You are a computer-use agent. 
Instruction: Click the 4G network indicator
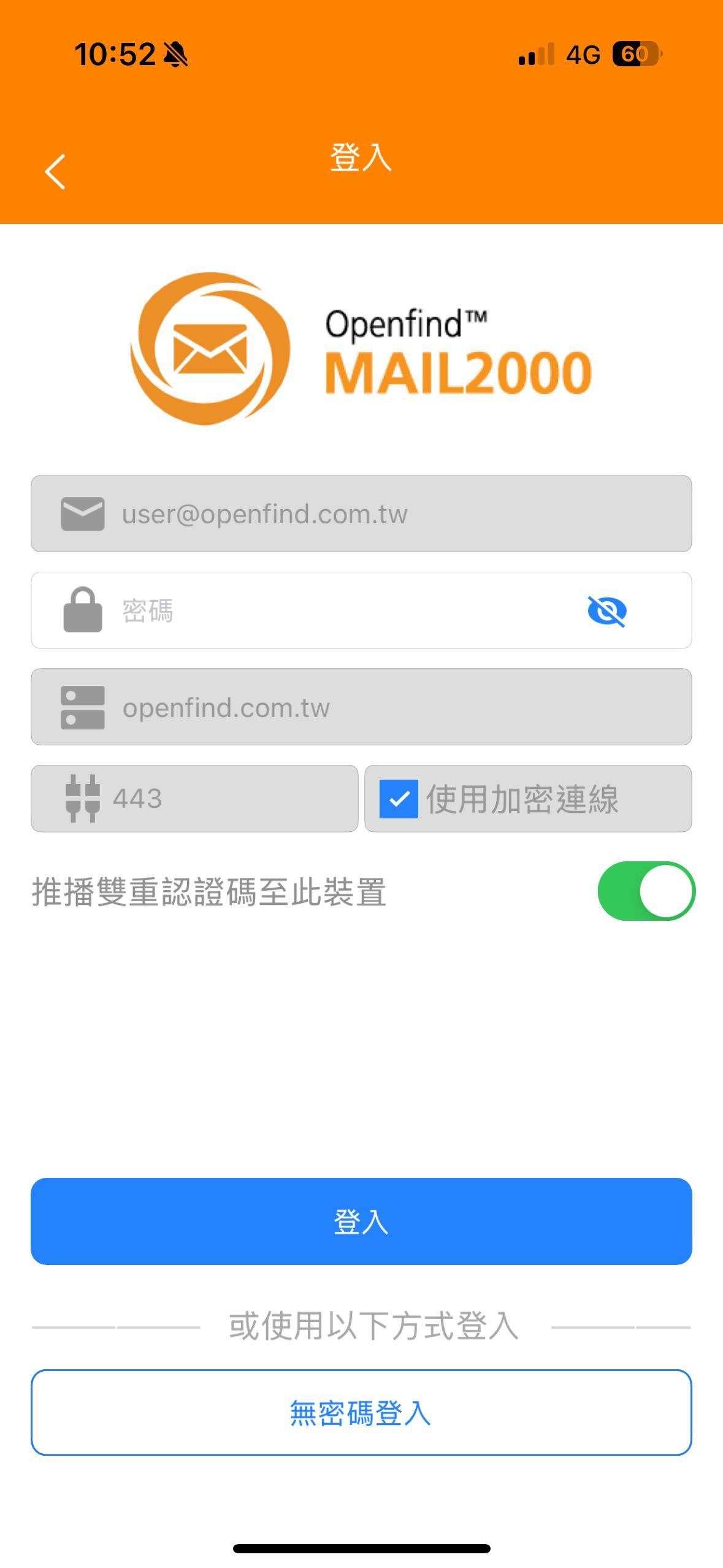click(583, 54)
